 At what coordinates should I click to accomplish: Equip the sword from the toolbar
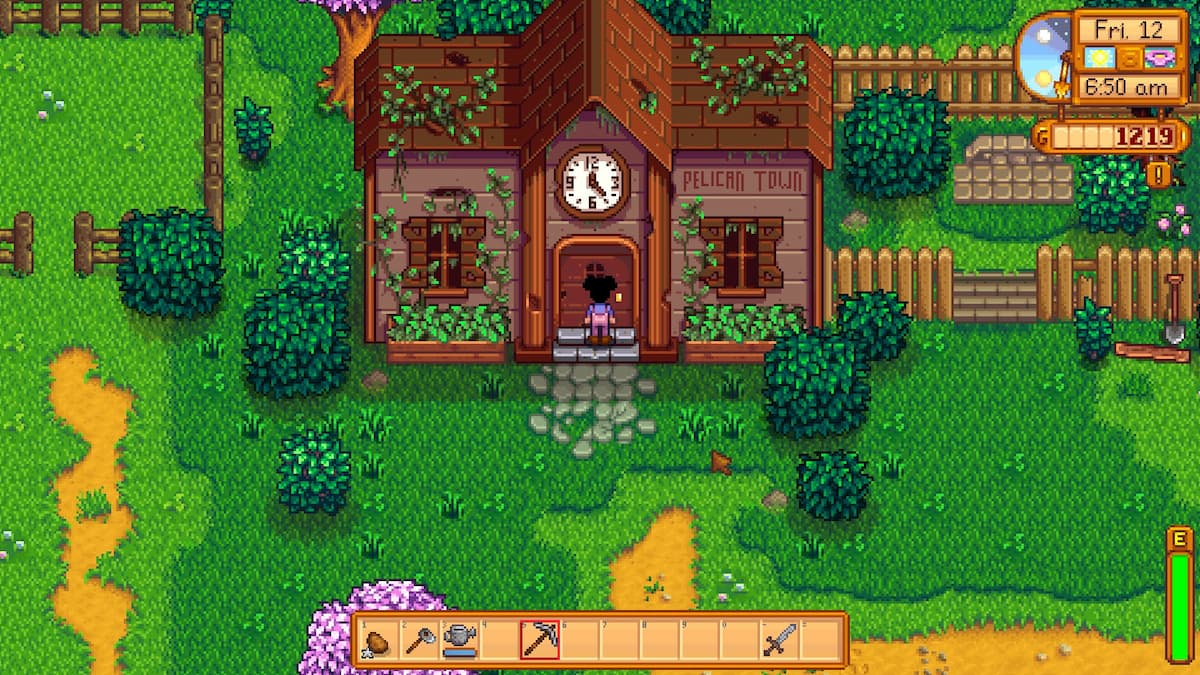(x=779, y=639)
